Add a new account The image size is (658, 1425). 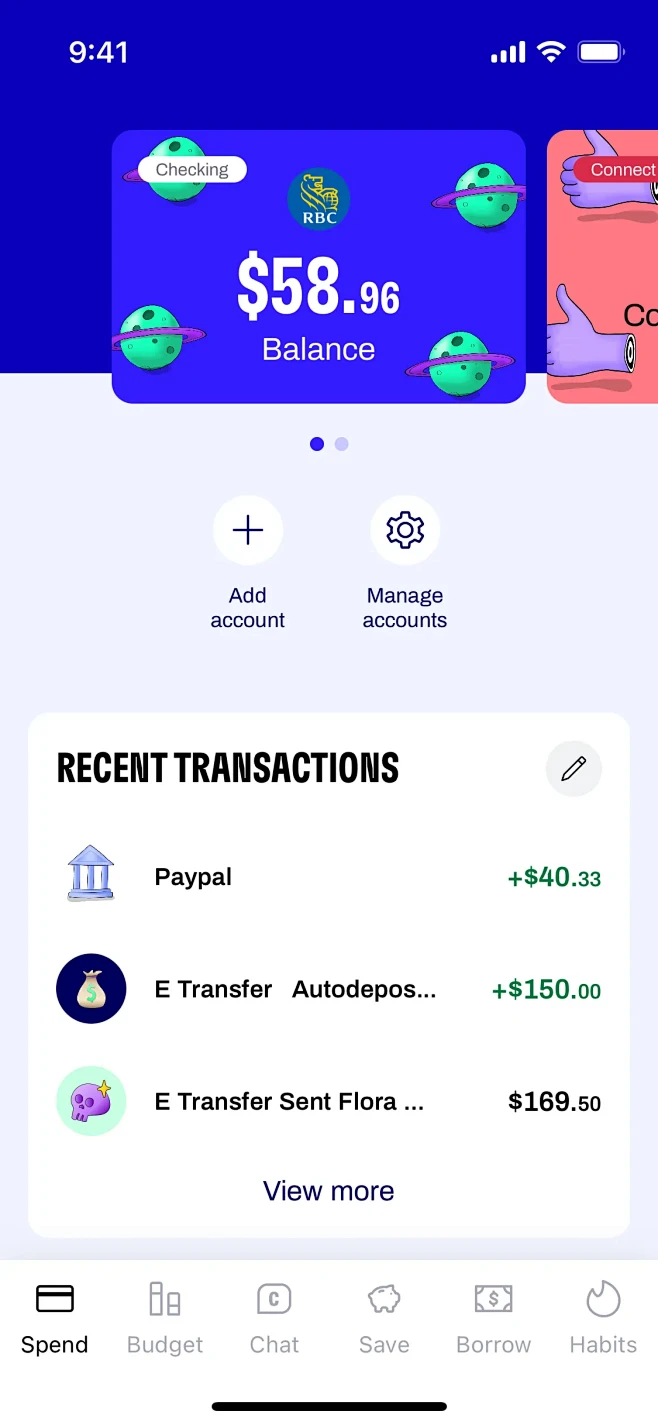[x=248, y=530]
